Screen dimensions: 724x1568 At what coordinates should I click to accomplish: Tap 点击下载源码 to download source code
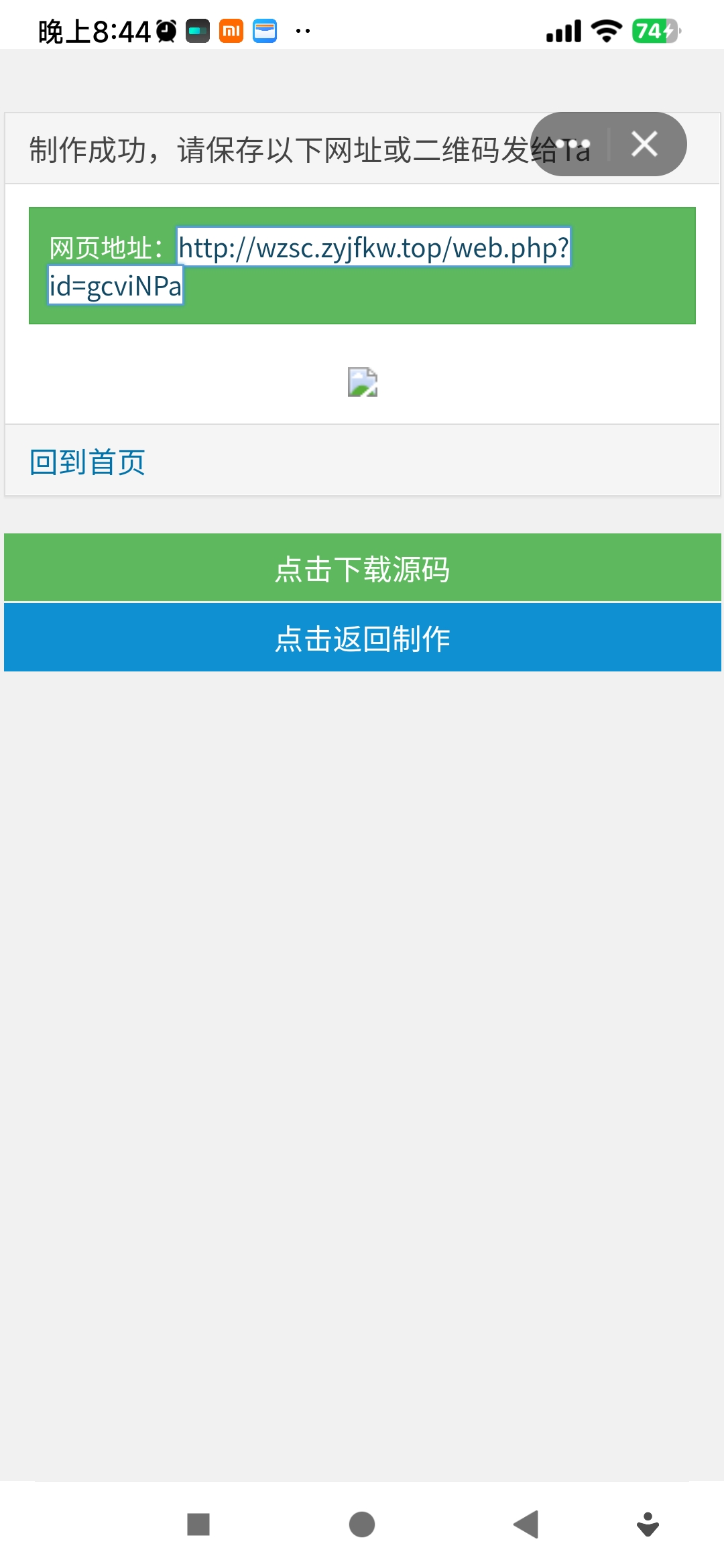pyautogui.click(x=362, y=568)
